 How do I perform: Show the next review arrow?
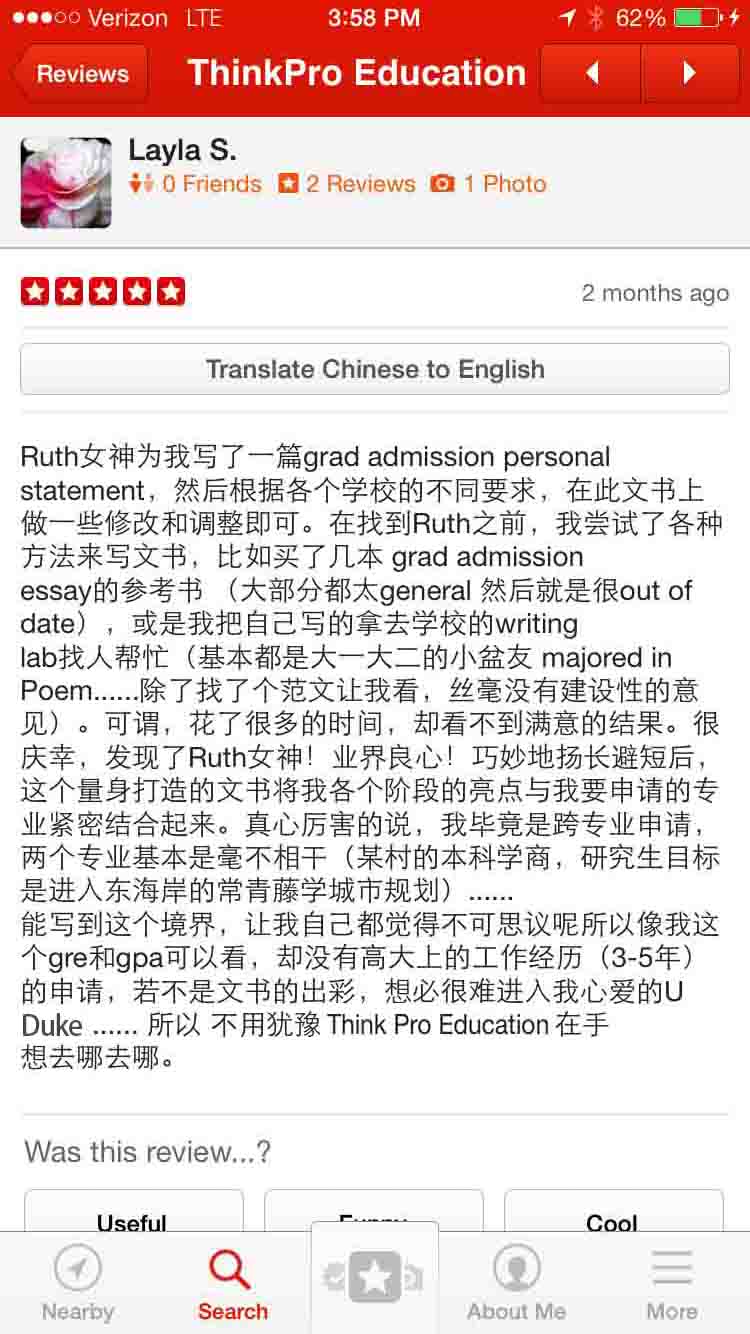[x=690, y=74]
